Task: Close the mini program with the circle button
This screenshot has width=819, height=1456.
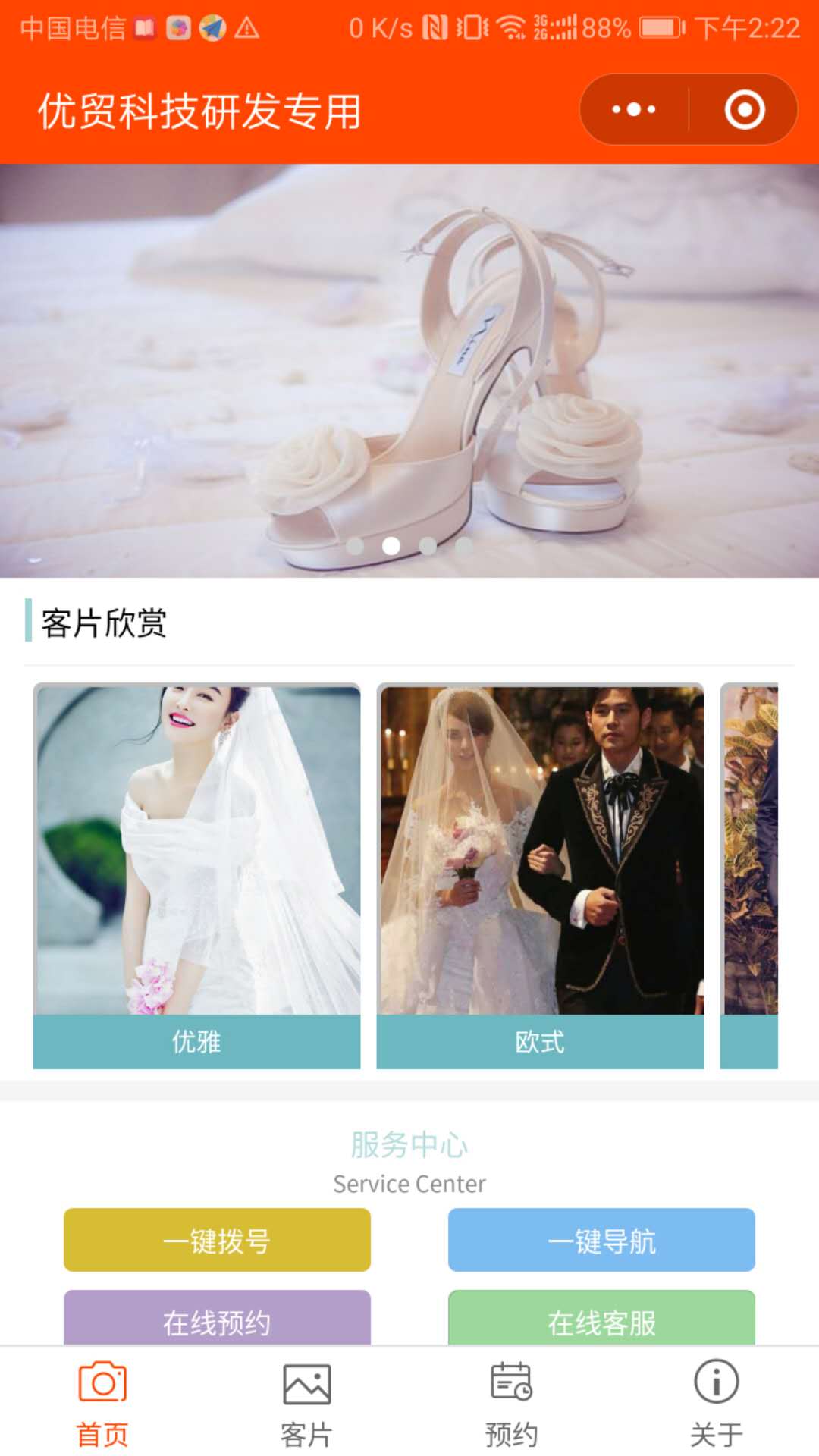Action: (x=744, y=110)
